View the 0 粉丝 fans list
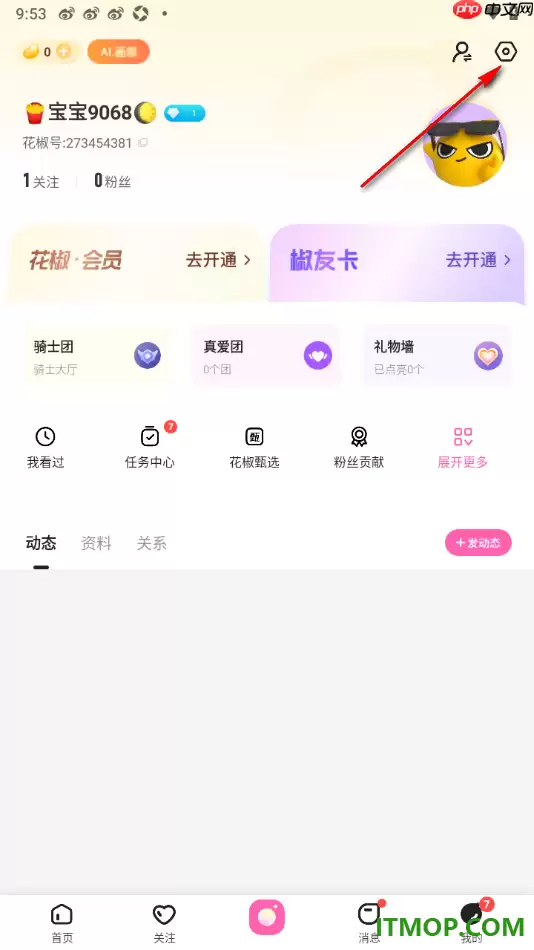 click(113, 181)
